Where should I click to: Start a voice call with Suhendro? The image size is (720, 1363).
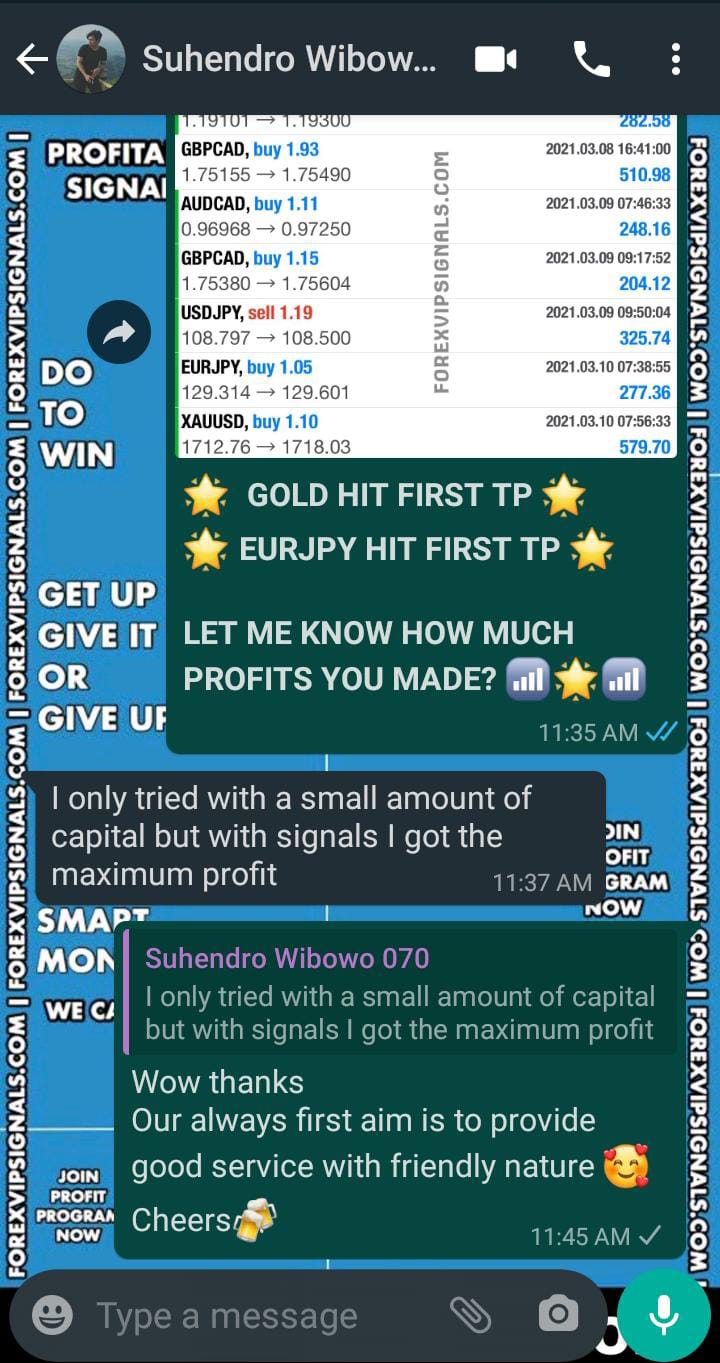click(591, 60)
